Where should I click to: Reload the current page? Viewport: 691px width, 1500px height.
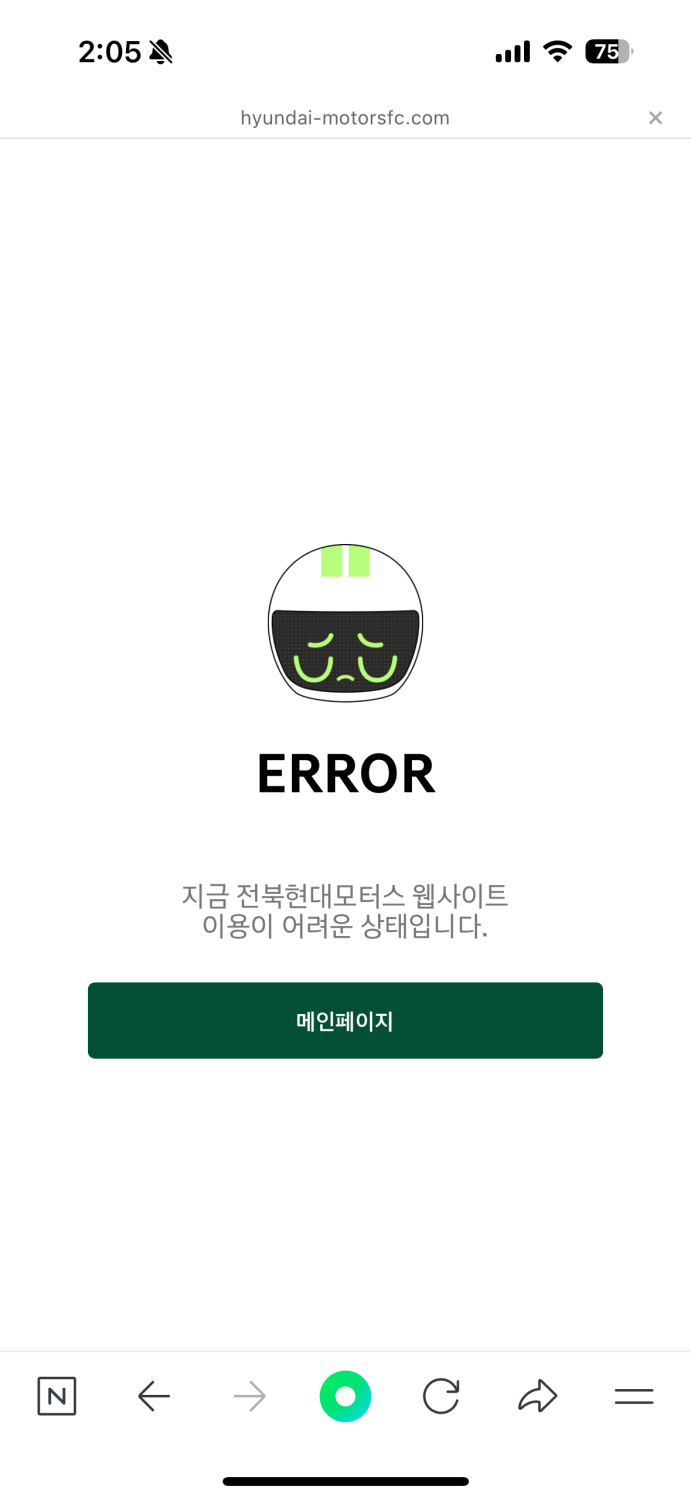click(x=441, y=1396)
